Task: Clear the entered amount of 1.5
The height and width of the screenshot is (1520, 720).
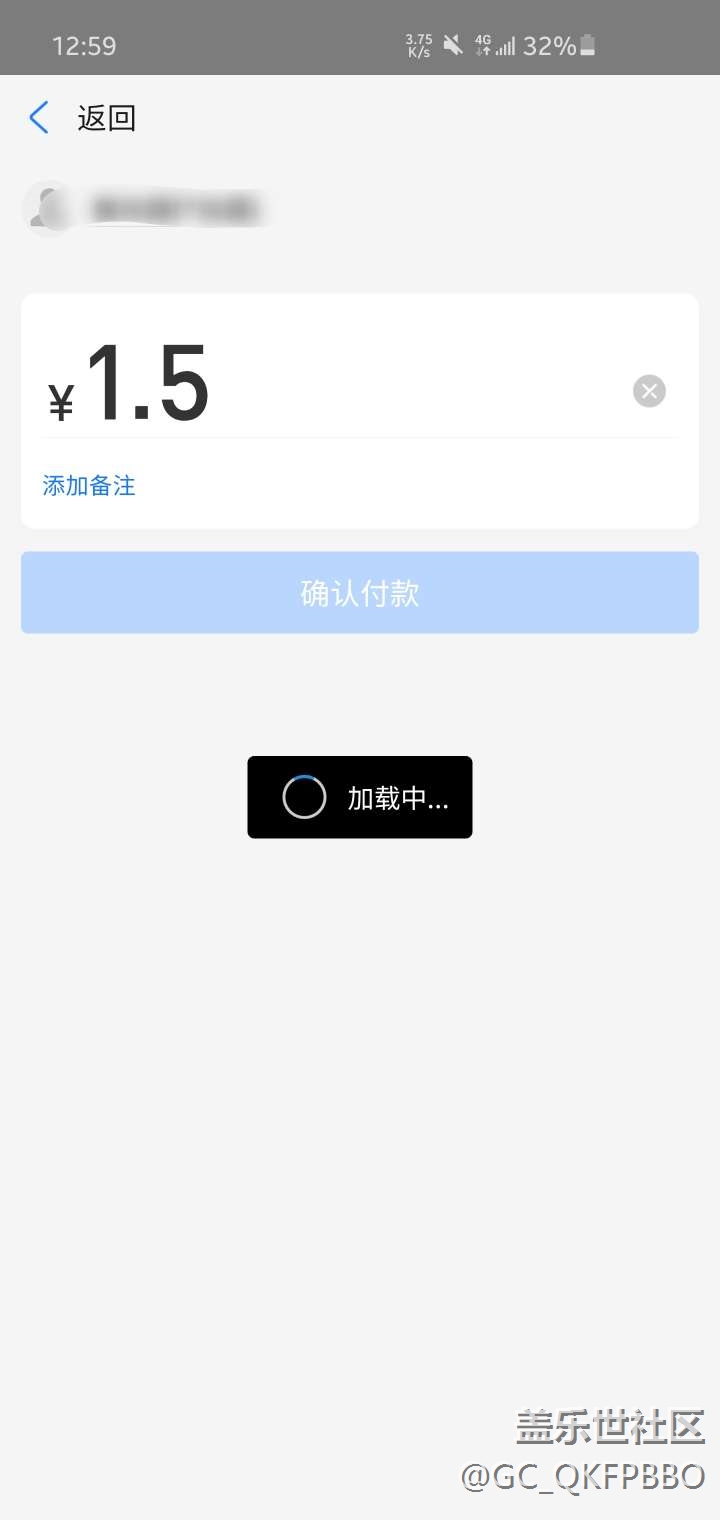Action: coord(649,391)
